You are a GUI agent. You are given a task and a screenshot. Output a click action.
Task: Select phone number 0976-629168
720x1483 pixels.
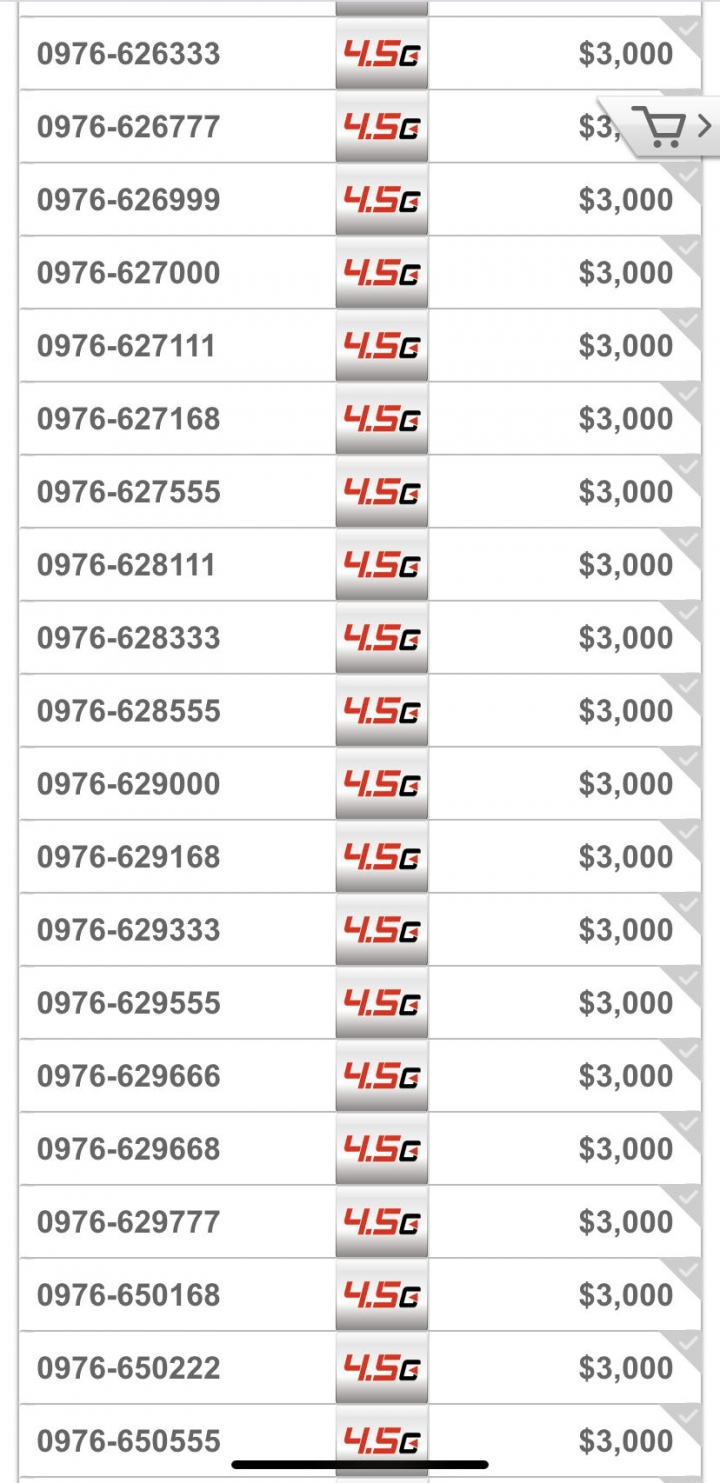pos(360,856)
